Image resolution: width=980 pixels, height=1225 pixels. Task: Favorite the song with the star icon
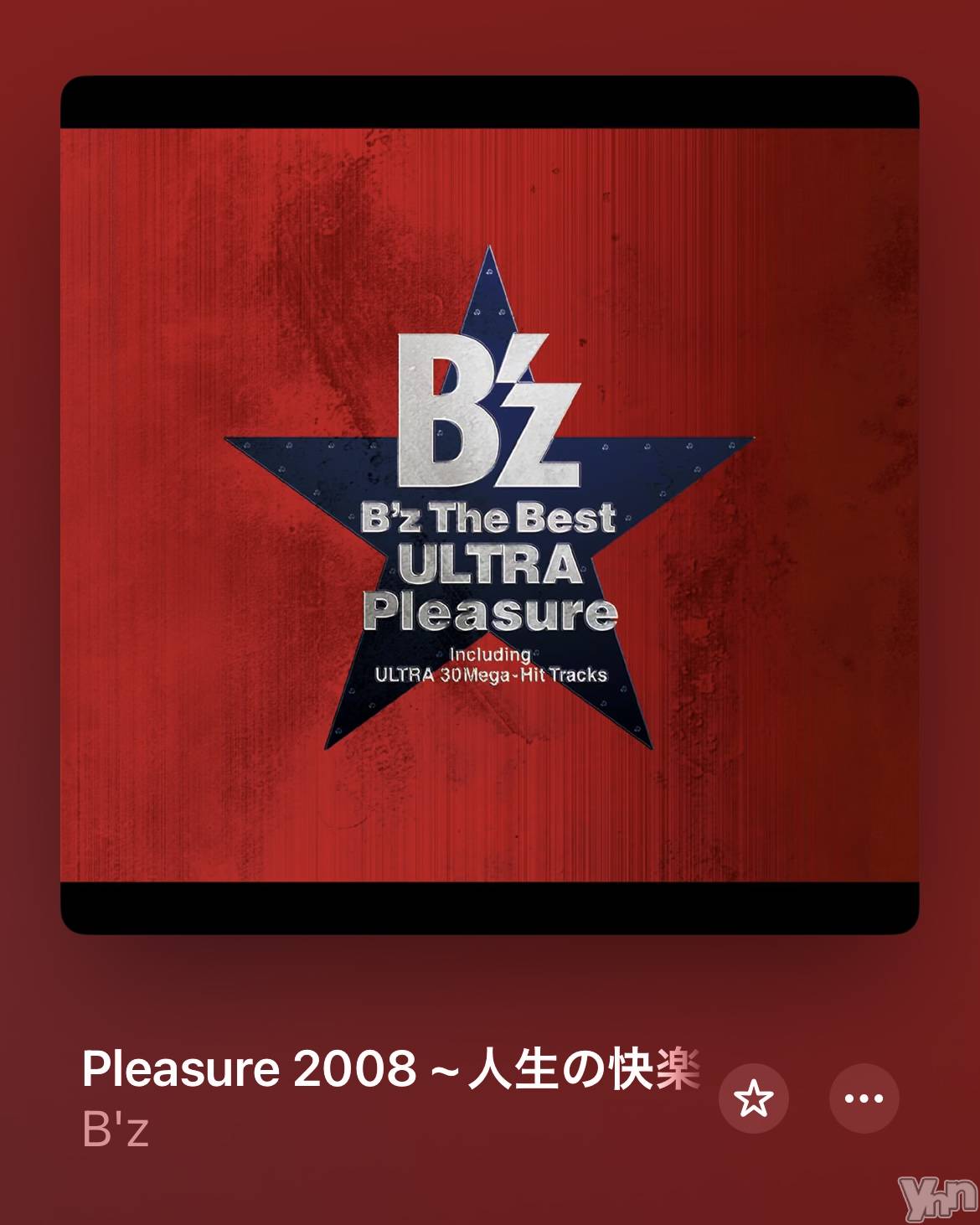tap(753, 1098)
